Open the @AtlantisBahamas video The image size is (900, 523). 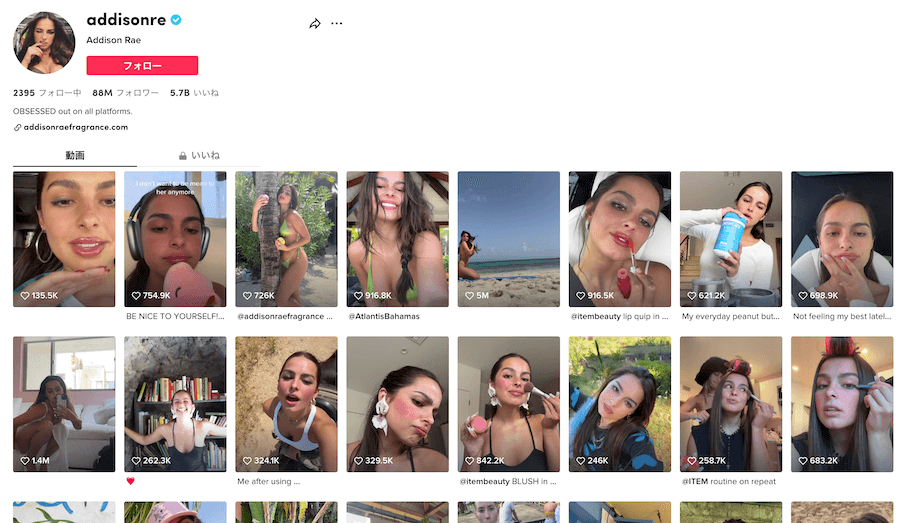[397, 238]
